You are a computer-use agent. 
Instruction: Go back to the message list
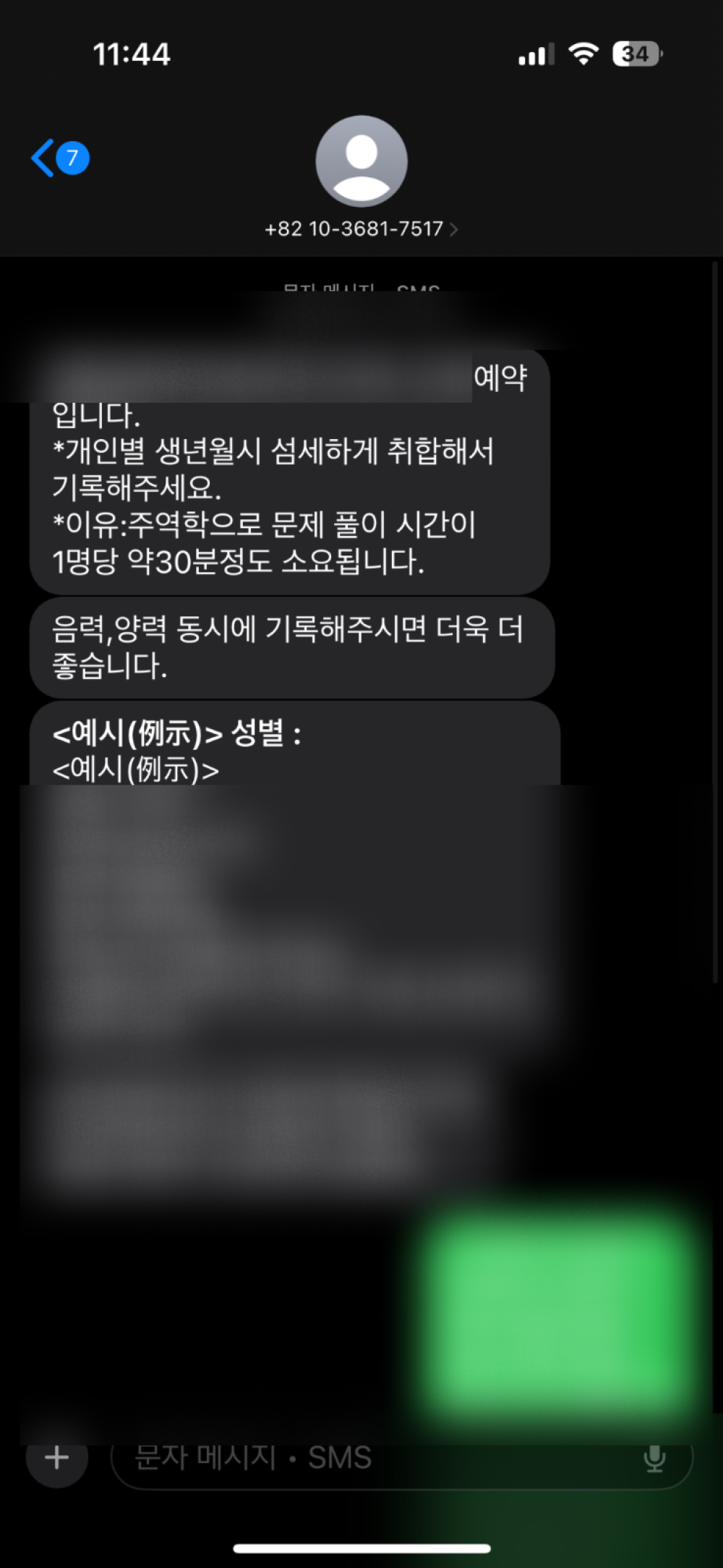click(59, 158)
